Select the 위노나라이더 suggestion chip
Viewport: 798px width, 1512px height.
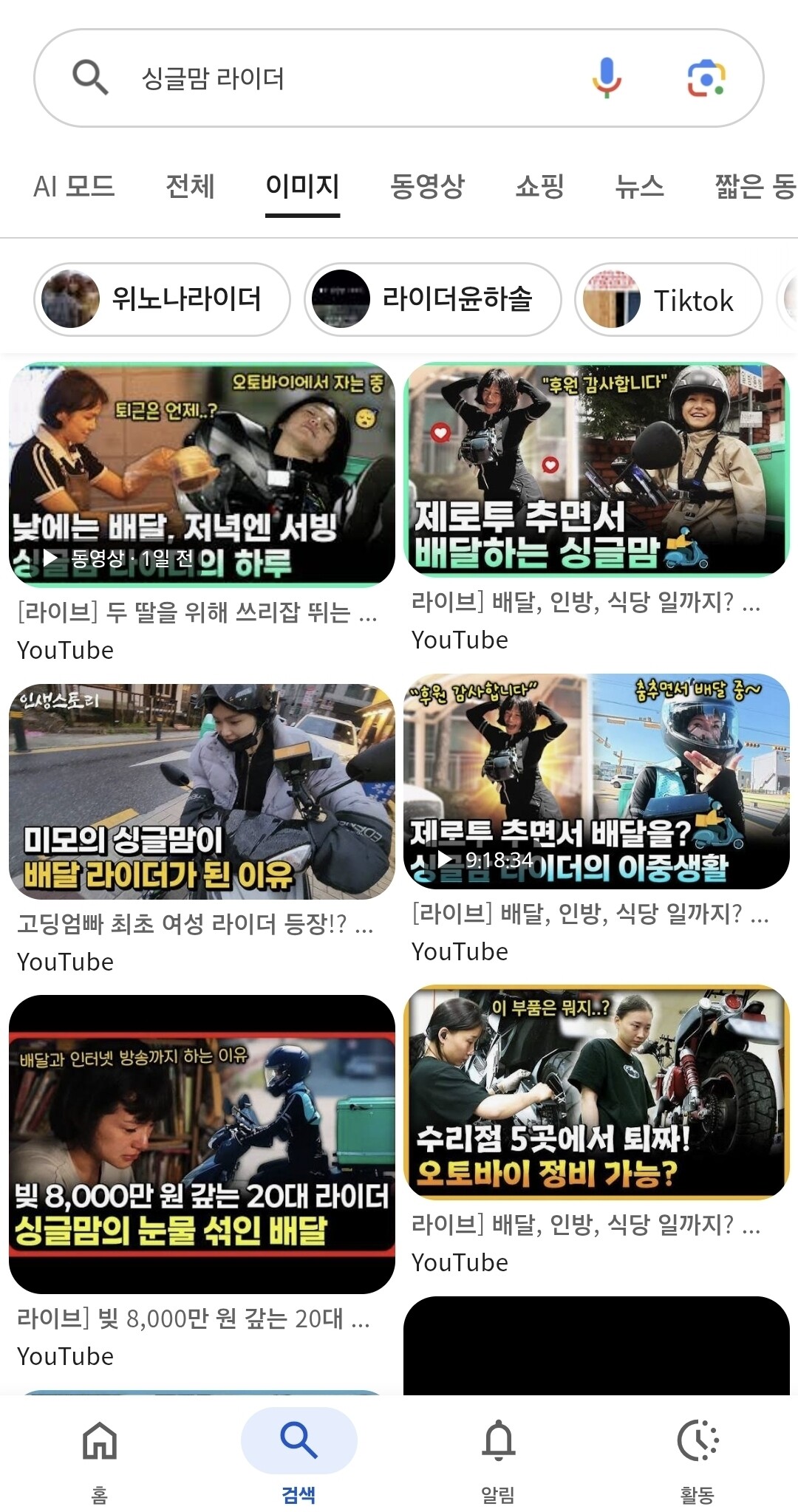[162, 299]
